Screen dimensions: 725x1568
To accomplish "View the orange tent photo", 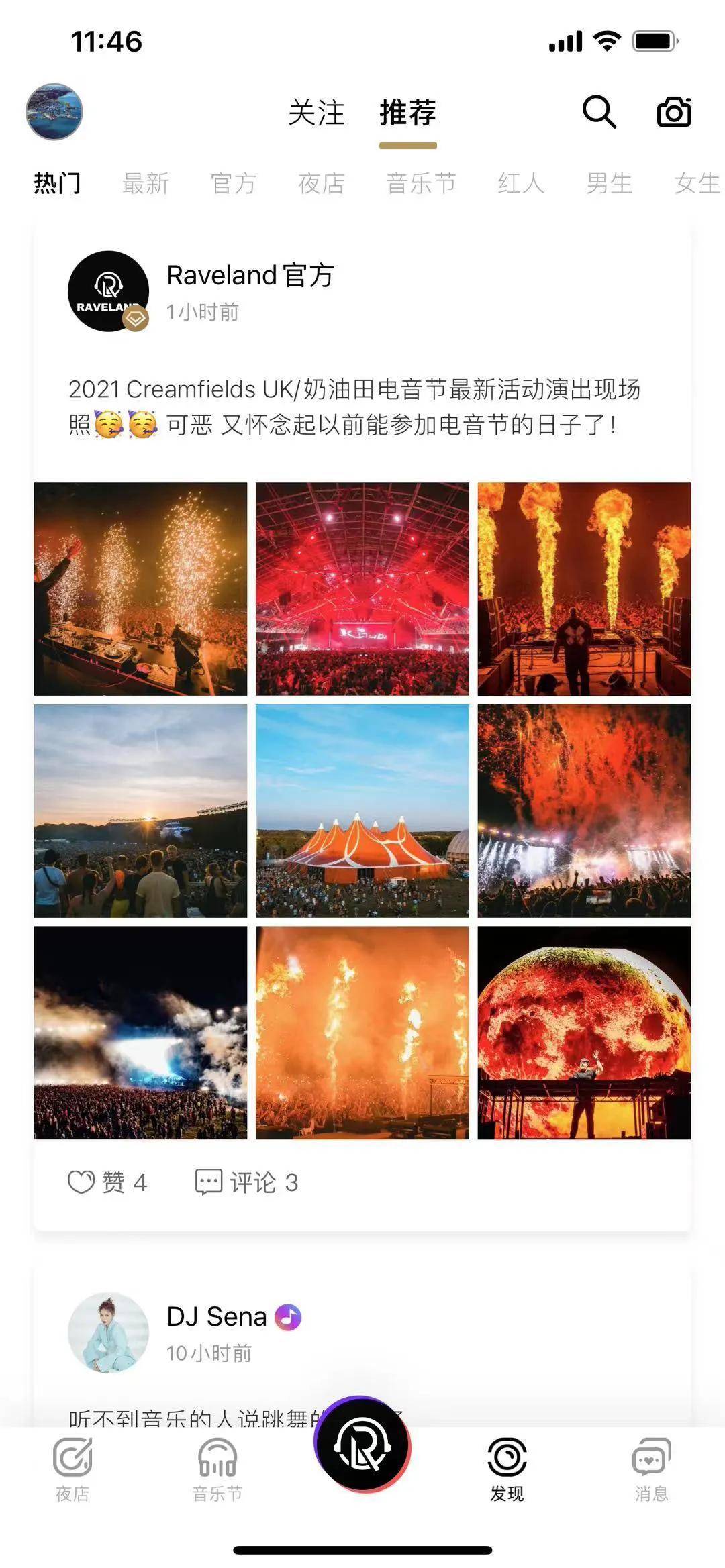I will (362, 811).
